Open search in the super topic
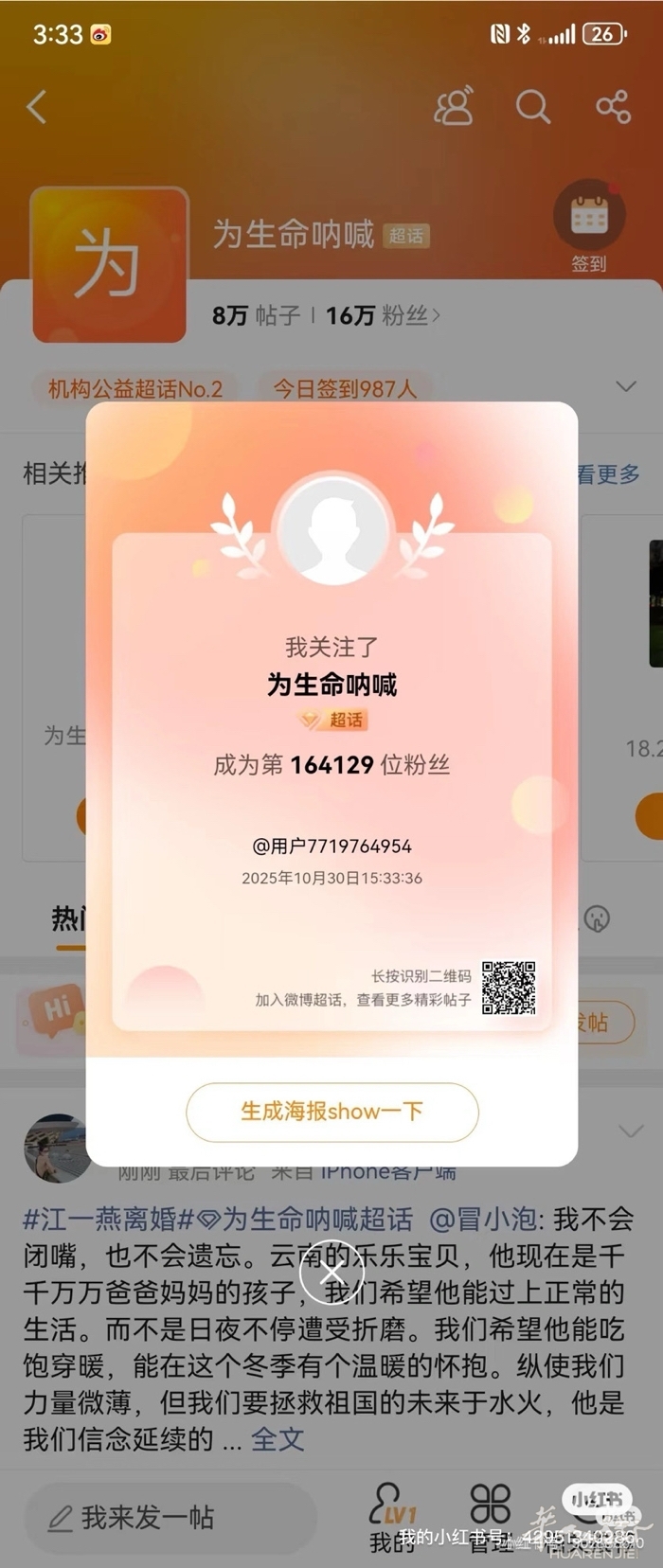The image size is (663, 1568). [532, 107]
